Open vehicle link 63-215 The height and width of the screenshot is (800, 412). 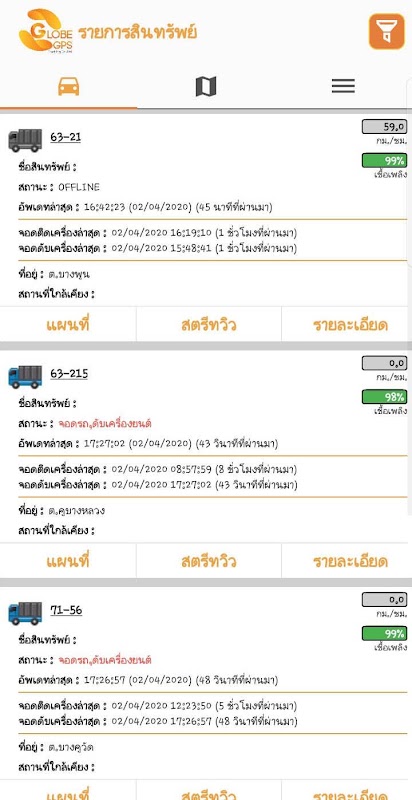click(69, 373)
